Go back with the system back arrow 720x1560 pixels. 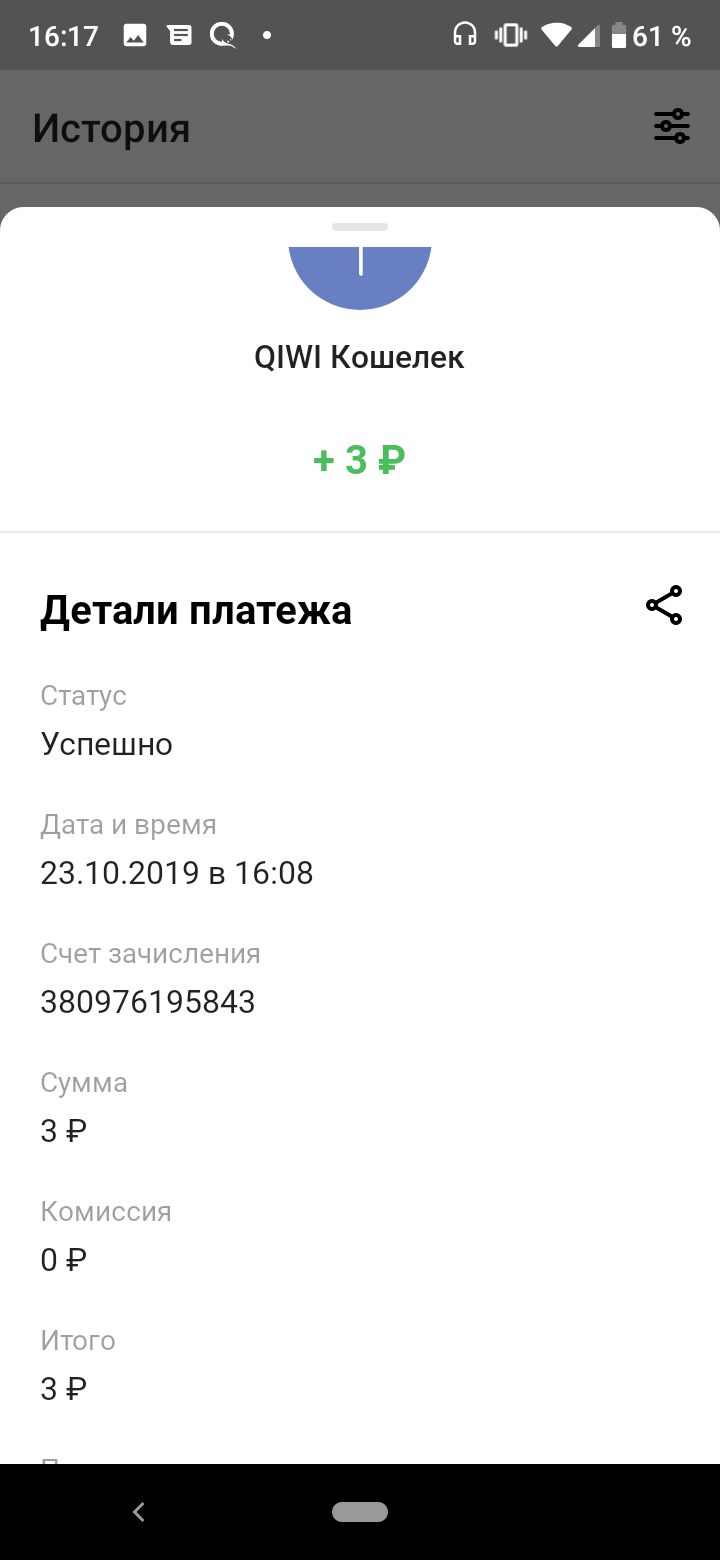coord(139,1512)
